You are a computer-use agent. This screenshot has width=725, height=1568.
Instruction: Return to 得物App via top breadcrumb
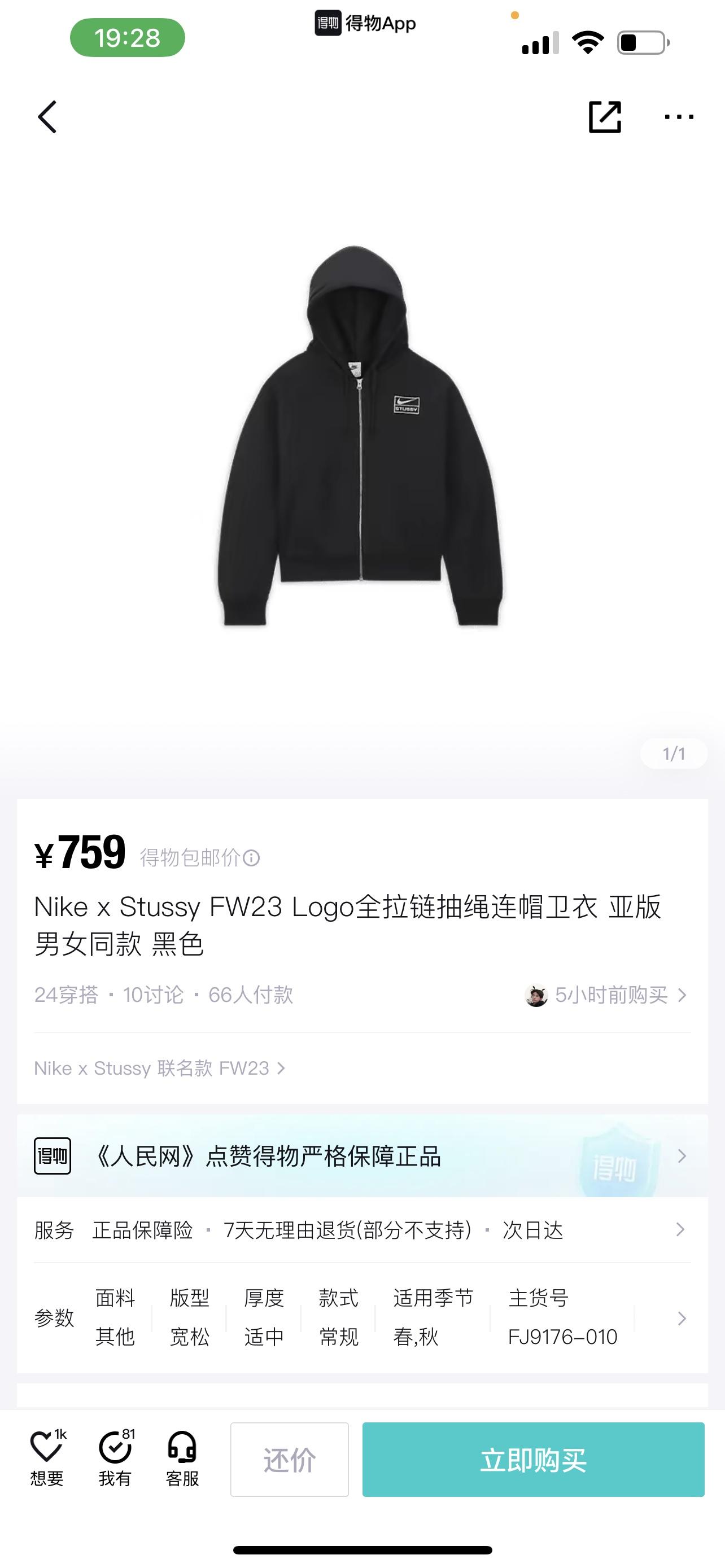(365, 24)
